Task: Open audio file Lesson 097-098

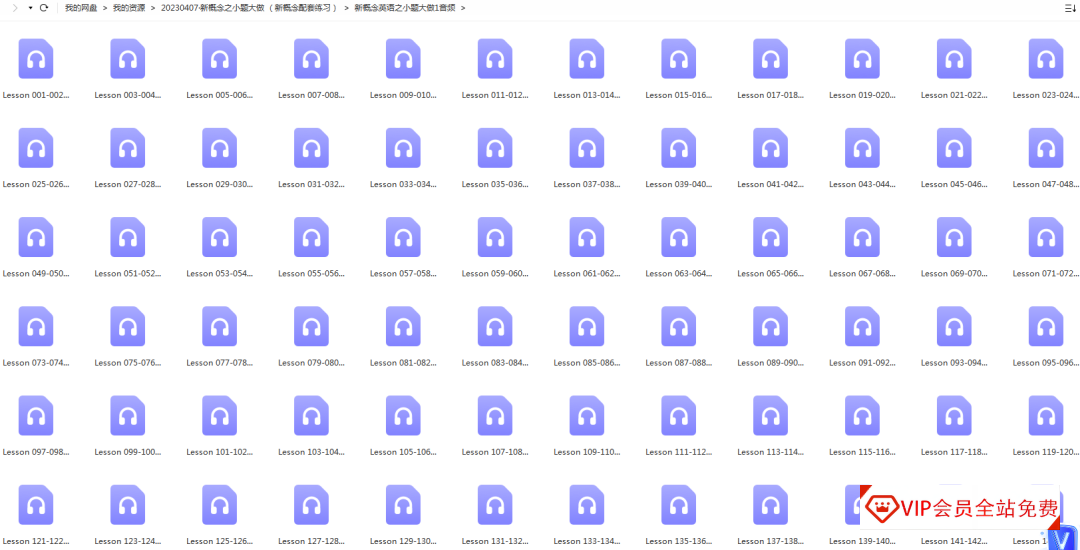Action: pos(36,415)
